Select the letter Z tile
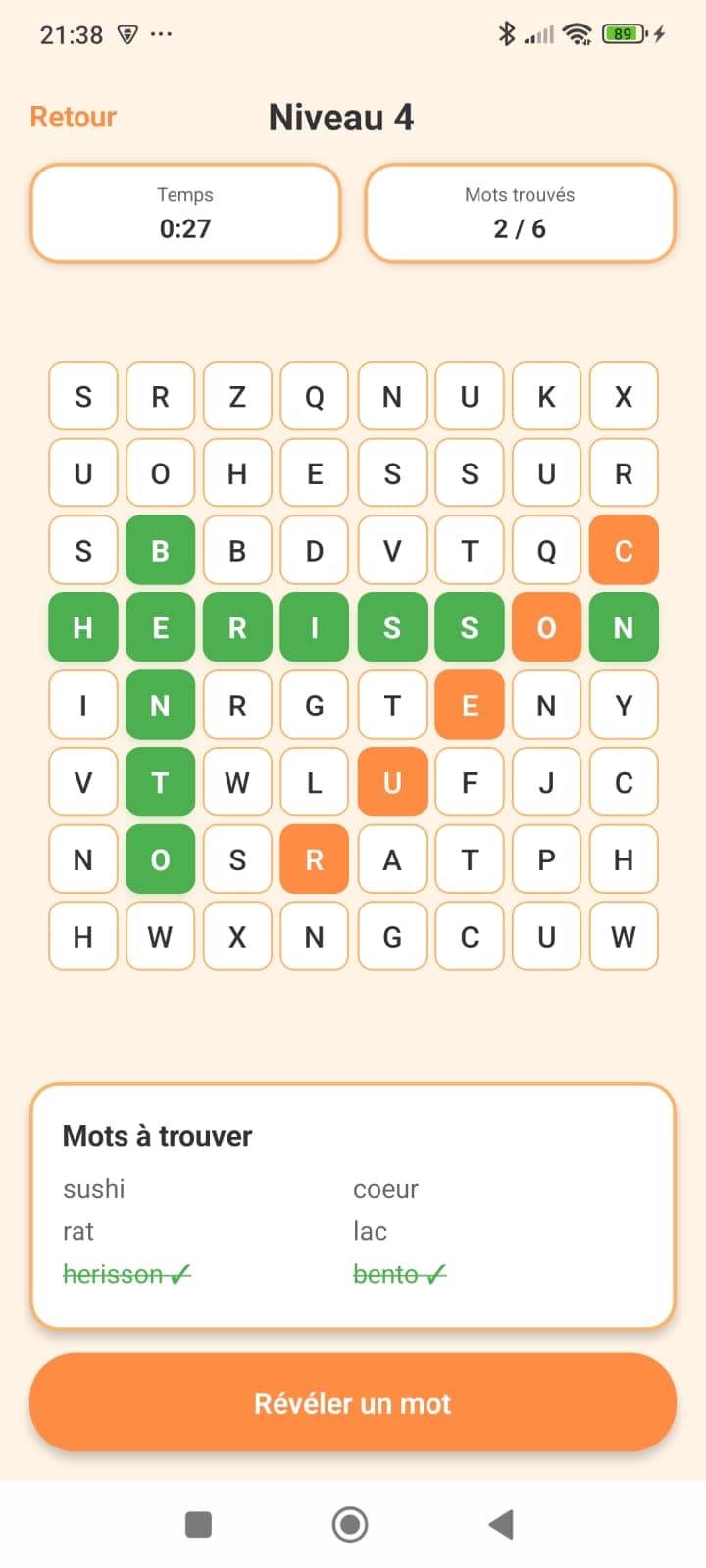 237,397
